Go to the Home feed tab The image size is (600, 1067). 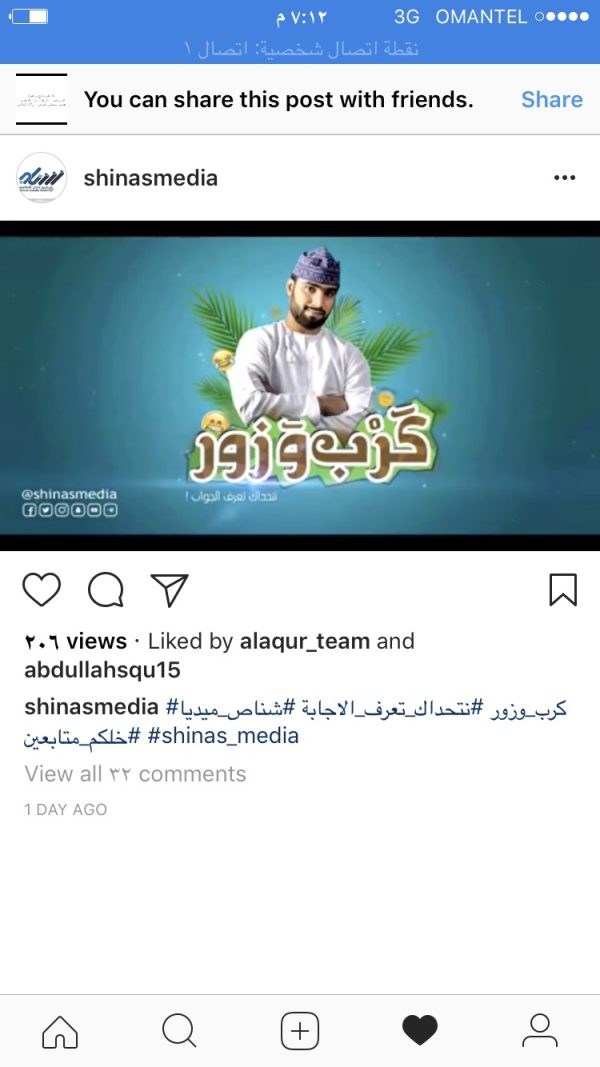pos(60,1030)
